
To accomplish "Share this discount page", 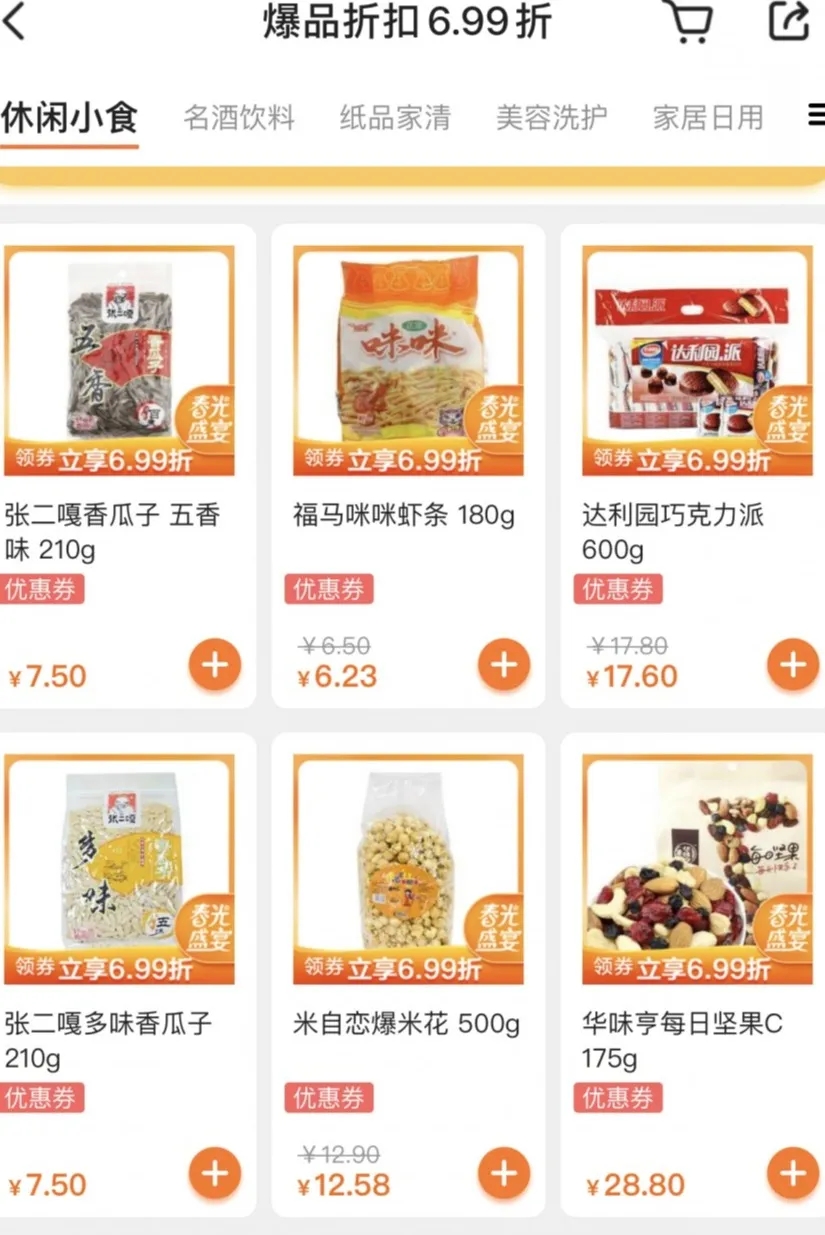I will 789,22.
